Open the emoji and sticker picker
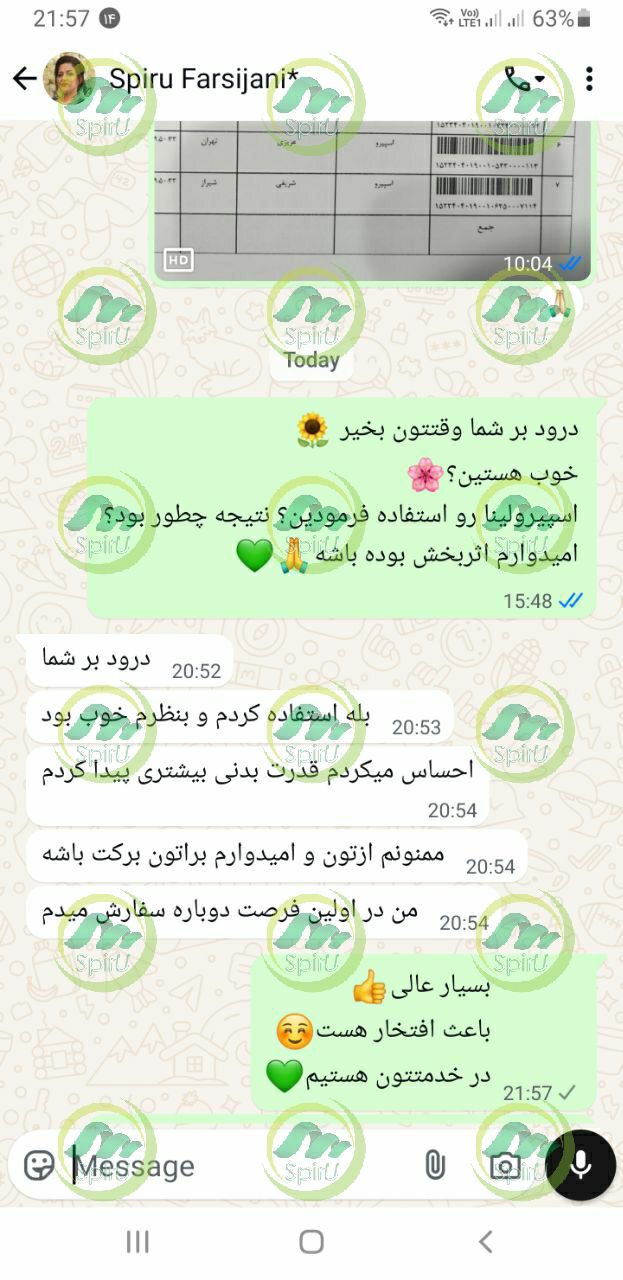 (x=39, y=1165)
